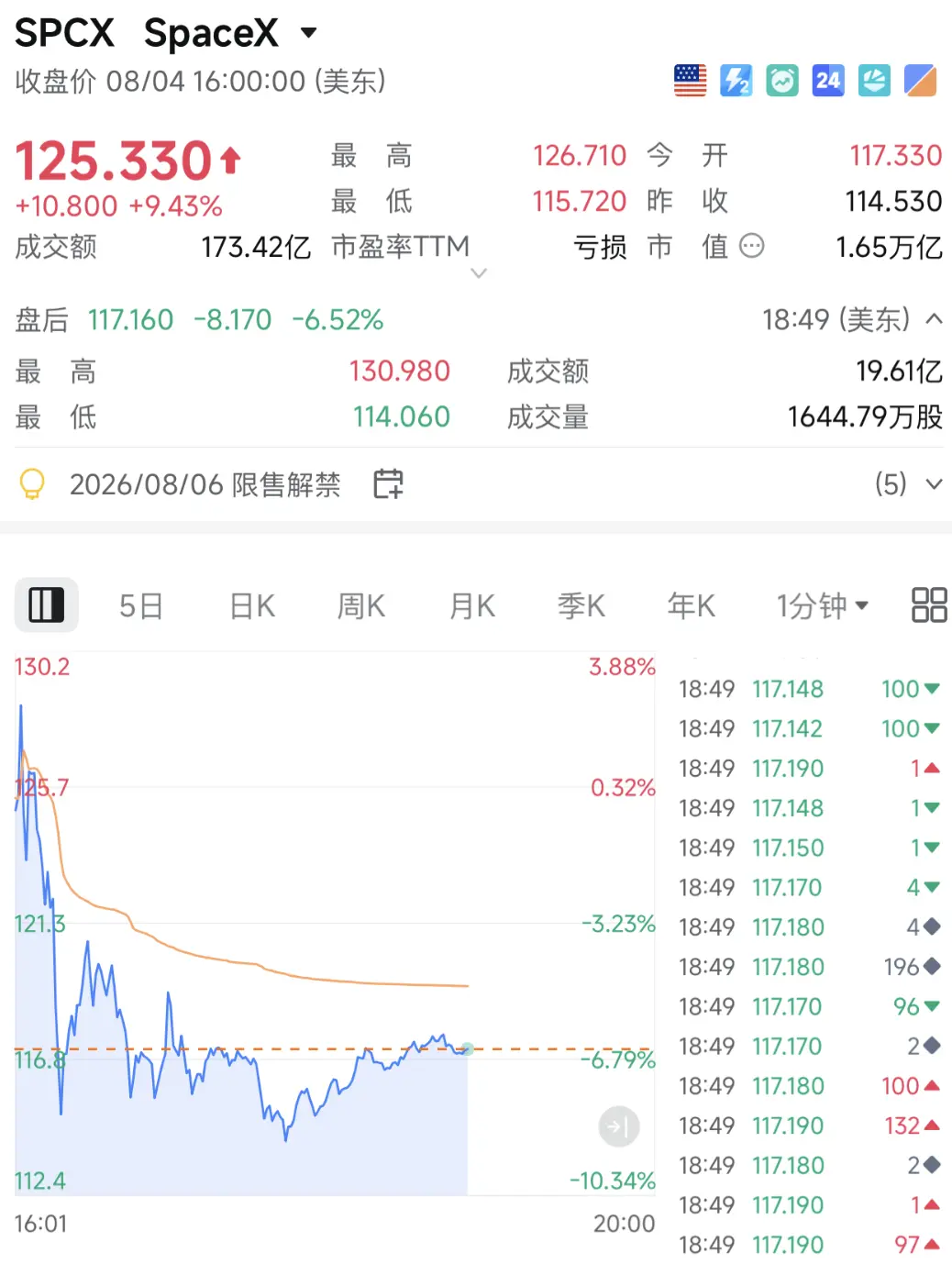Image resolution: width=952 pixels, height=1264 pixels.
Task: Collapse the 盘后 after-hours panel
Action: tap(934, 319)
